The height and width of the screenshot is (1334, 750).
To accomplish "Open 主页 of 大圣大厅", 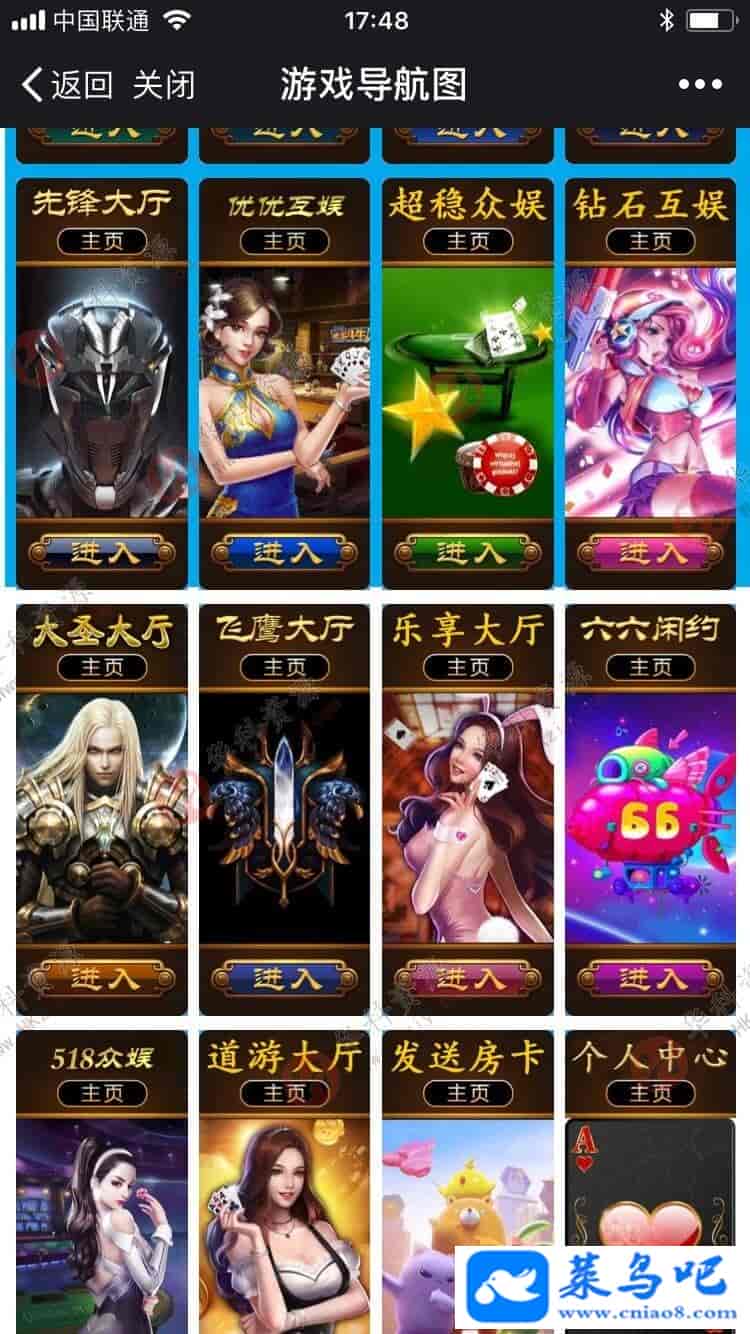I will [102, 667].
